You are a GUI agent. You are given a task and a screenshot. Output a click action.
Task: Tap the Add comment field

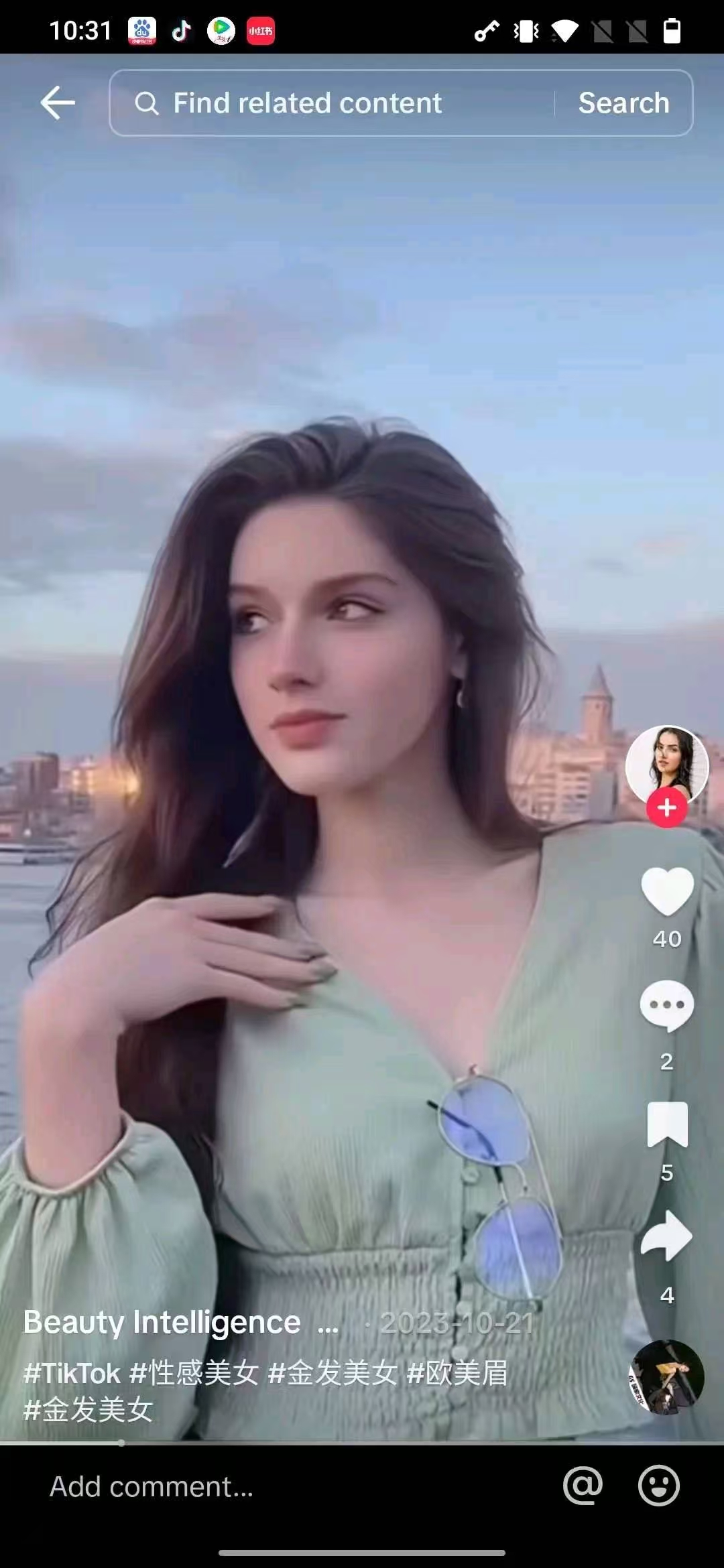[268, 1487]
